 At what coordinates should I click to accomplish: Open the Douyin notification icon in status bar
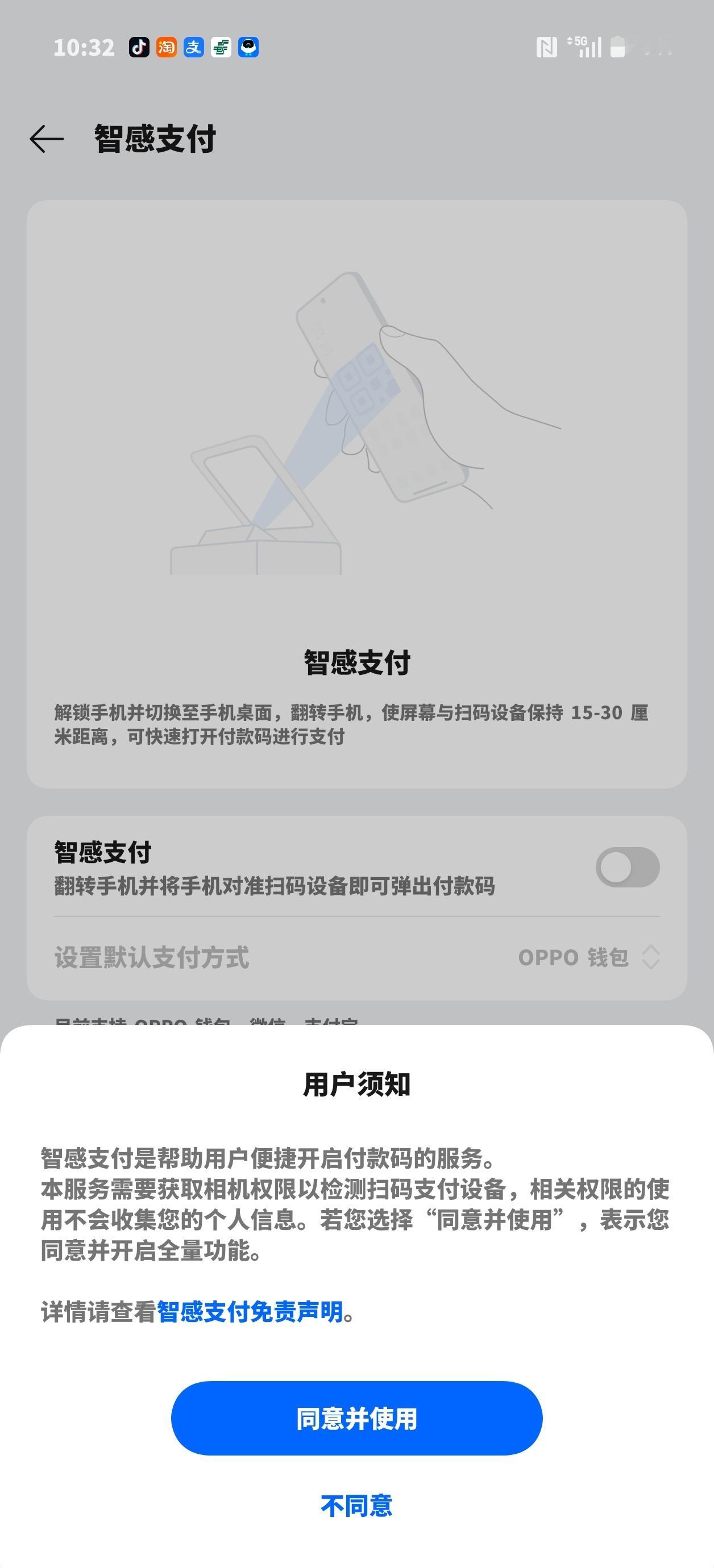click(139, 47)
